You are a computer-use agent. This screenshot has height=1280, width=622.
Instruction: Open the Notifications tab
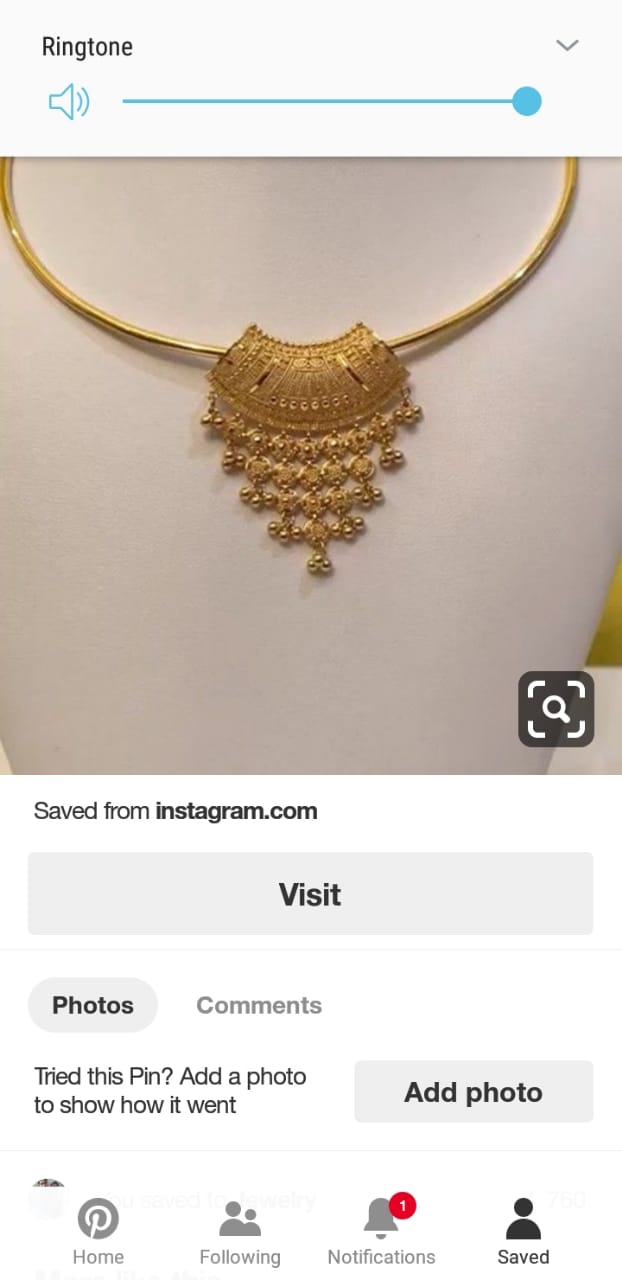382,1232
